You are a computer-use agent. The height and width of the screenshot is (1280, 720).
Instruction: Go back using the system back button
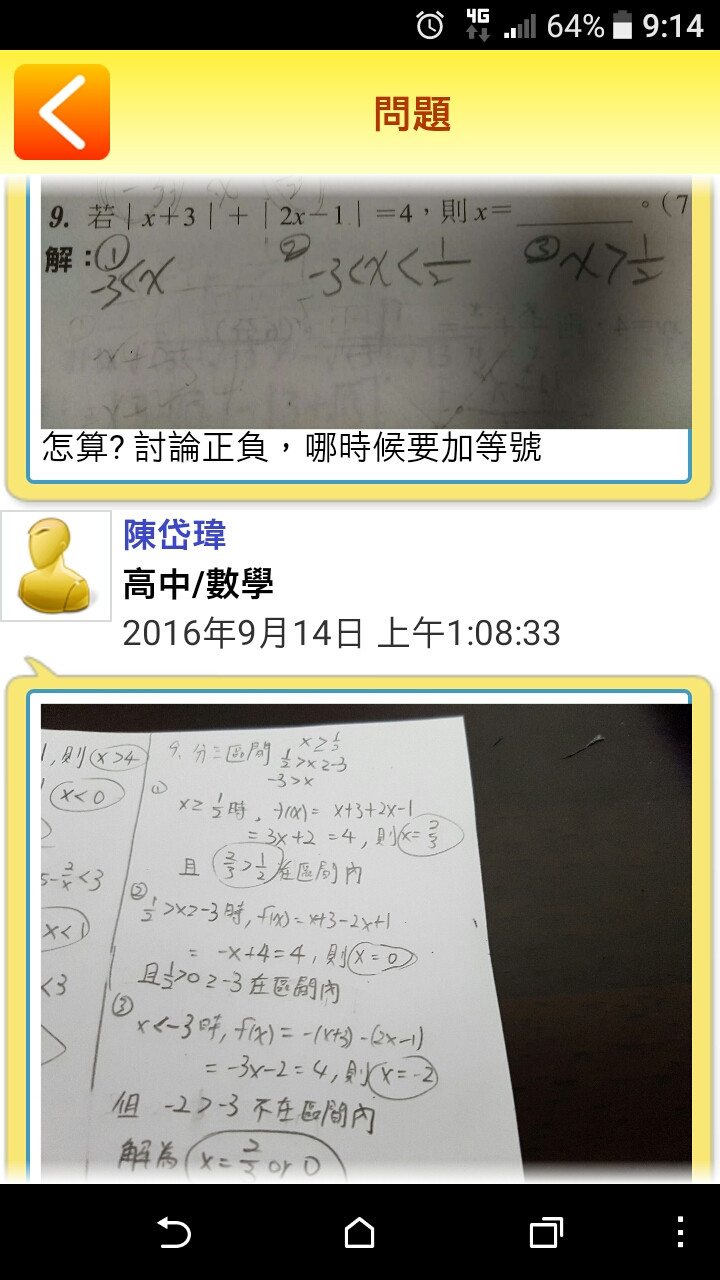[174, 1232]
